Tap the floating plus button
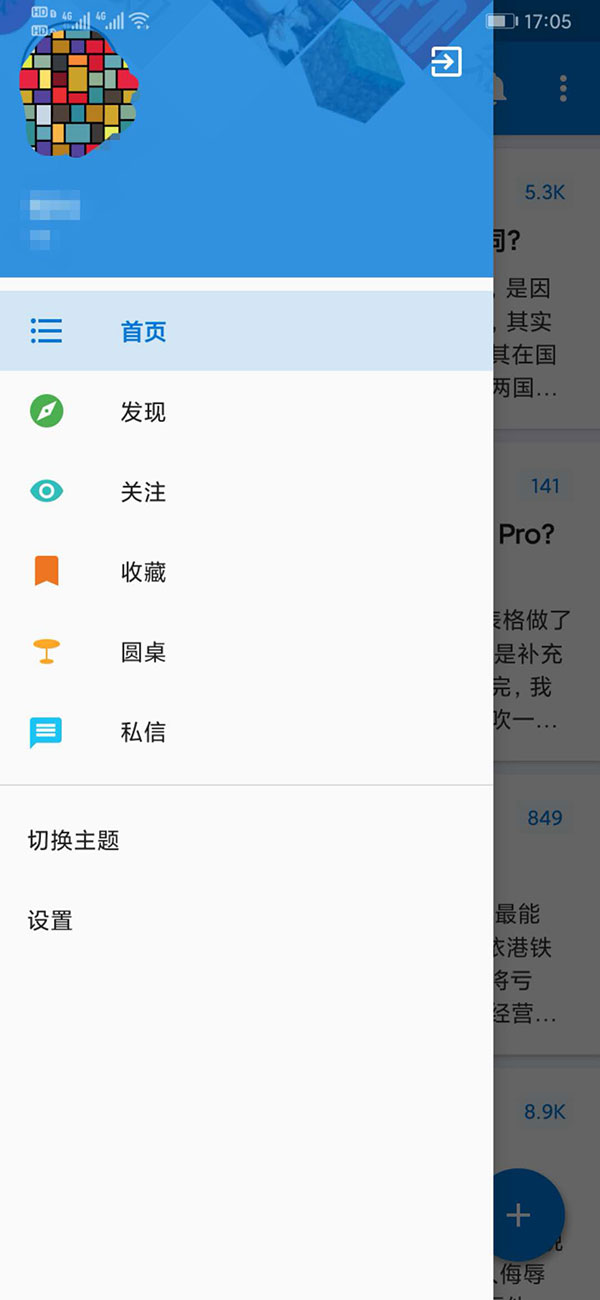600x1300 pixels. pyautogui.click(x=518, y=1215)
